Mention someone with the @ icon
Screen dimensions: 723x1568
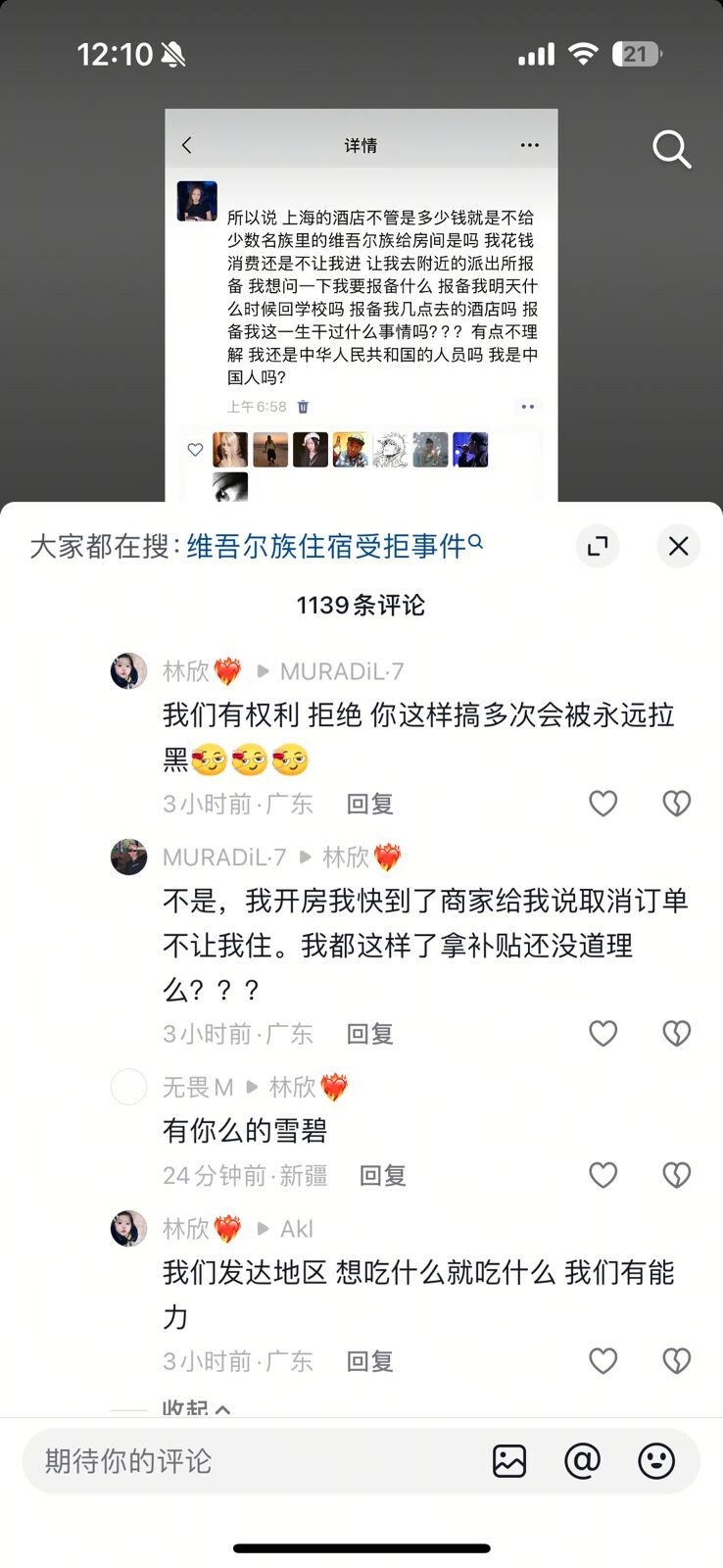pos(582,1461)
